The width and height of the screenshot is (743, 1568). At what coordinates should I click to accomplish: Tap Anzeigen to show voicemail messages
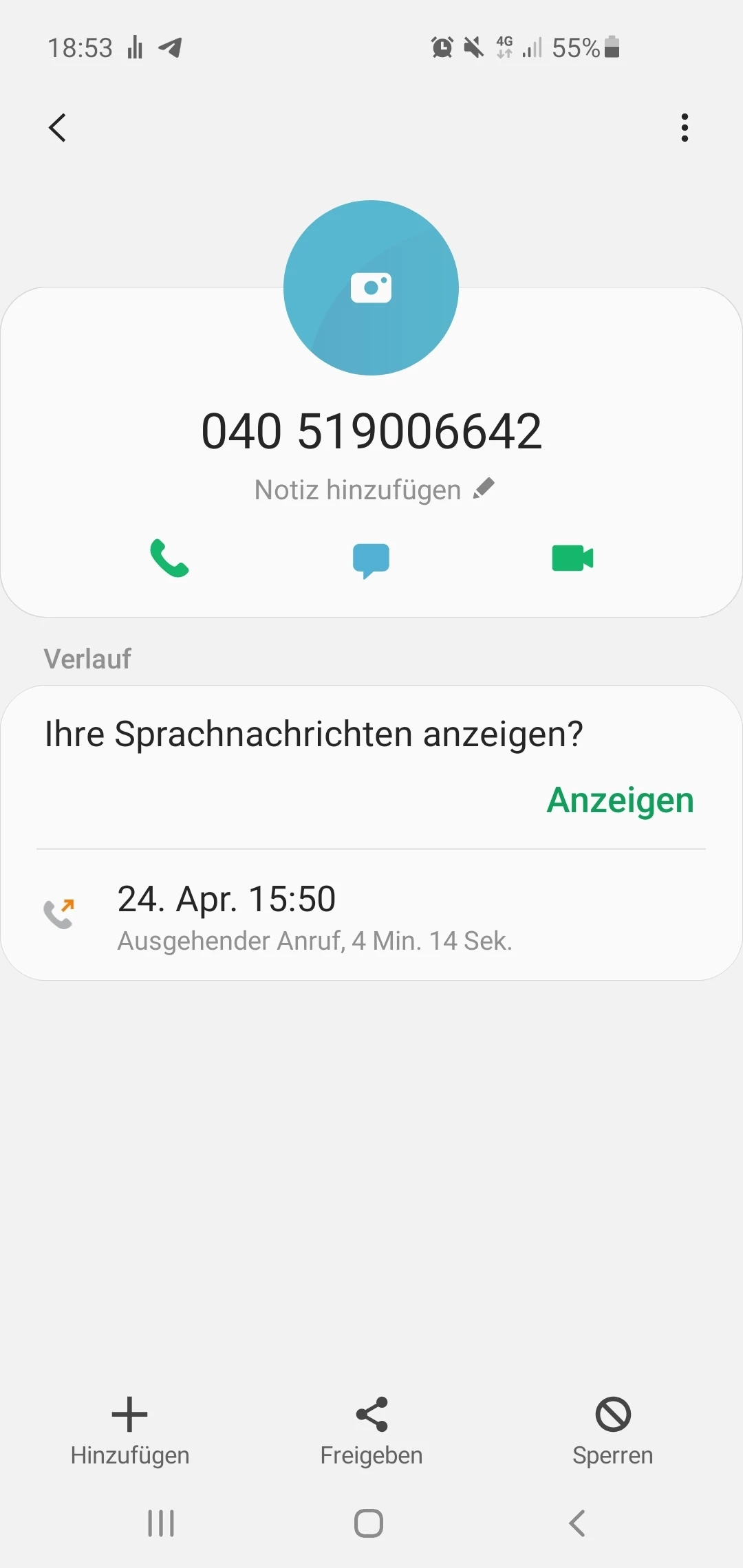620,801
